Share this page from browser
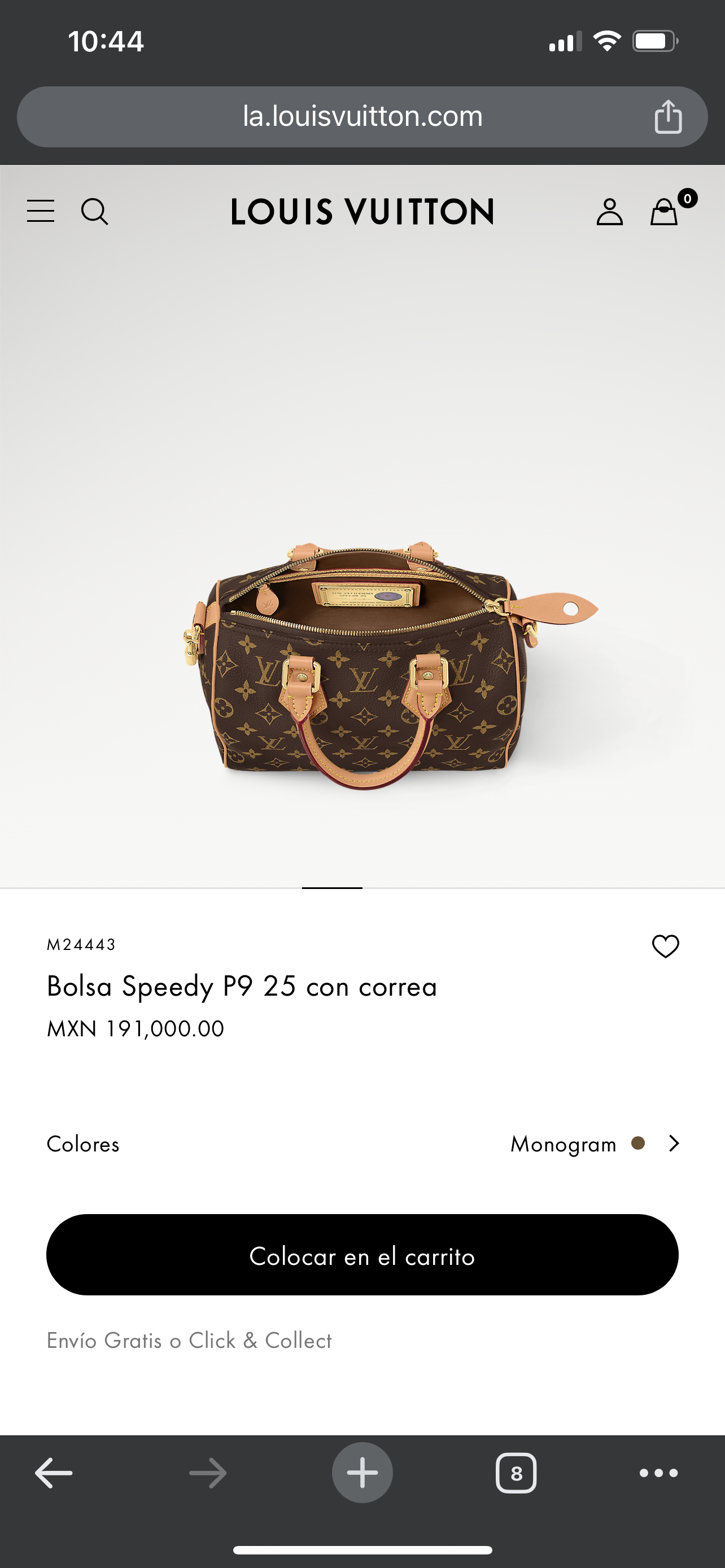This screenshot has width=725, height=1568. [x=668, y=116]
